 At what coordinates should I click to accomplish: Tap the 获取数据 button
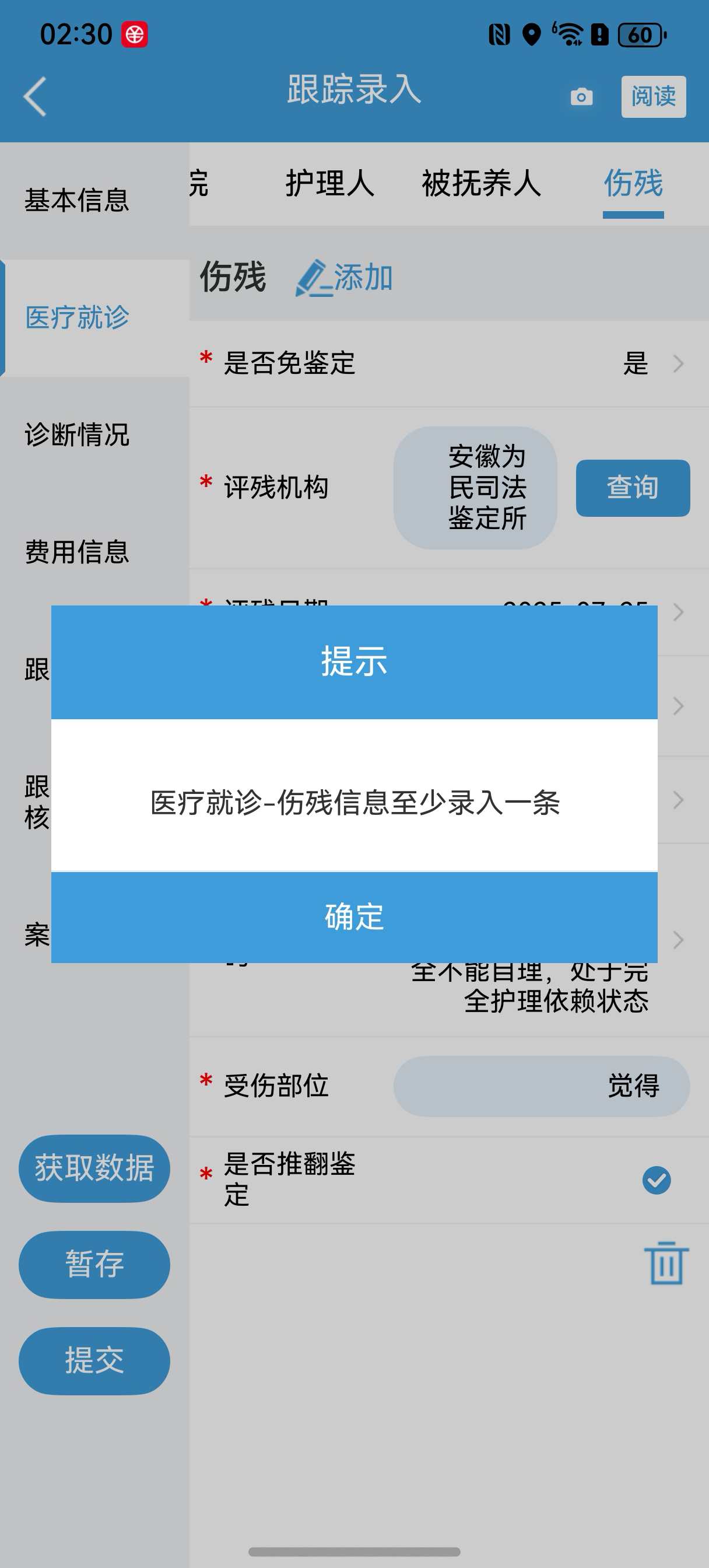(x=94, y=1167)
